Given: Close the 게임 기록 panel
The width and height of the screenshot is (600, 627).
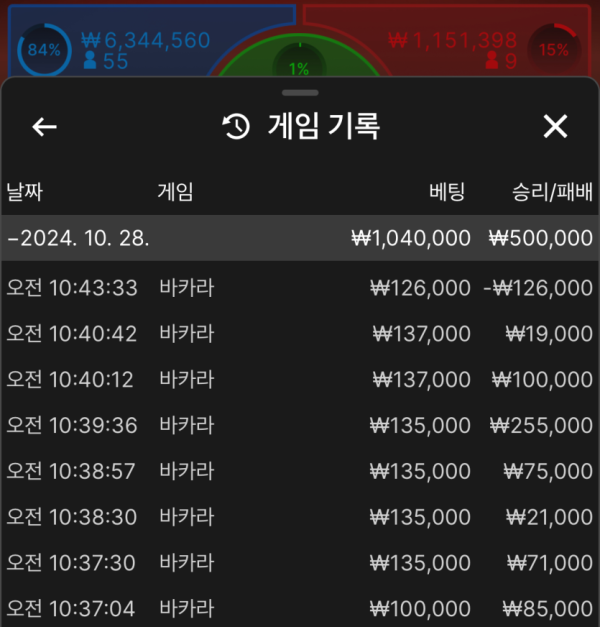Looking at the screenshot, I should [555, 127].
